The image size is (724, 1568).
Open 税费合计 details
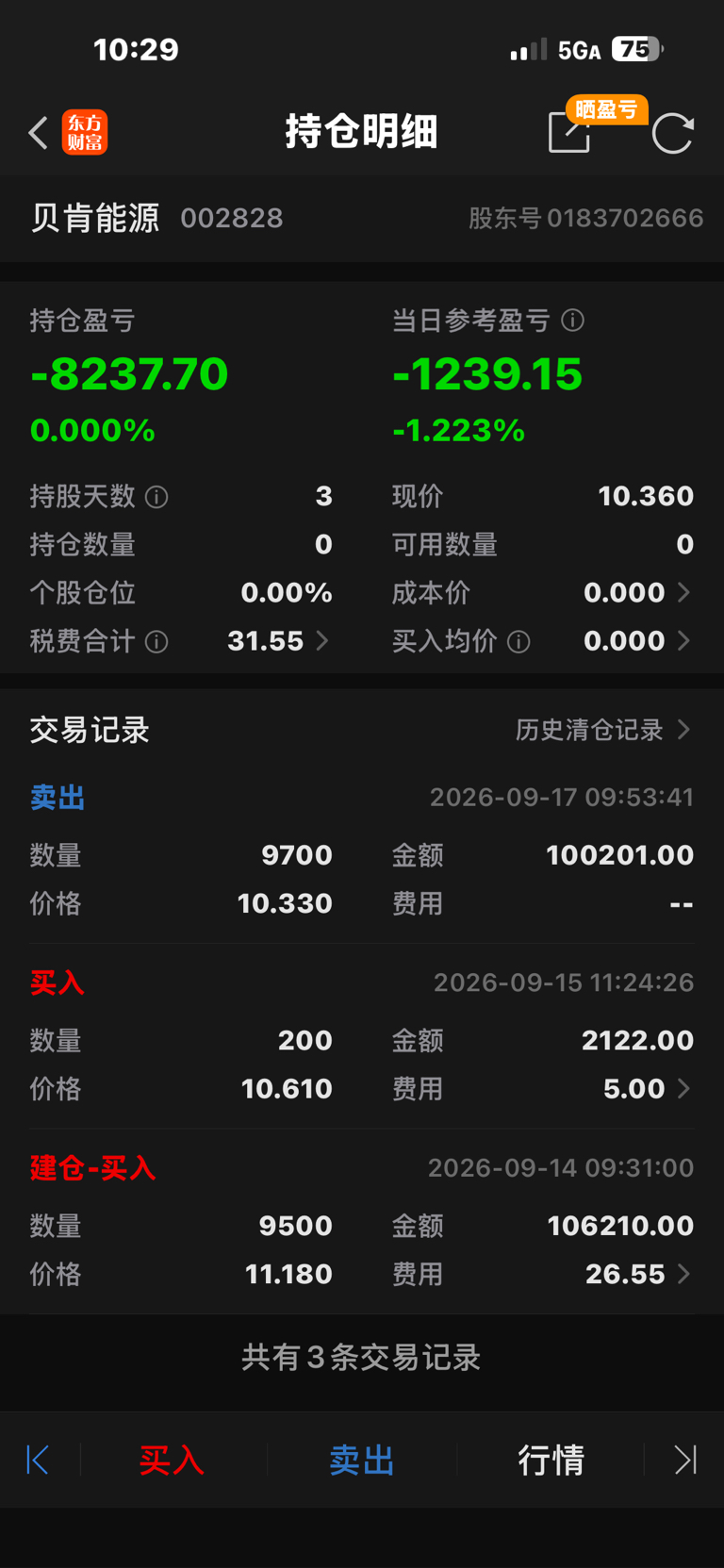(279, 641)
